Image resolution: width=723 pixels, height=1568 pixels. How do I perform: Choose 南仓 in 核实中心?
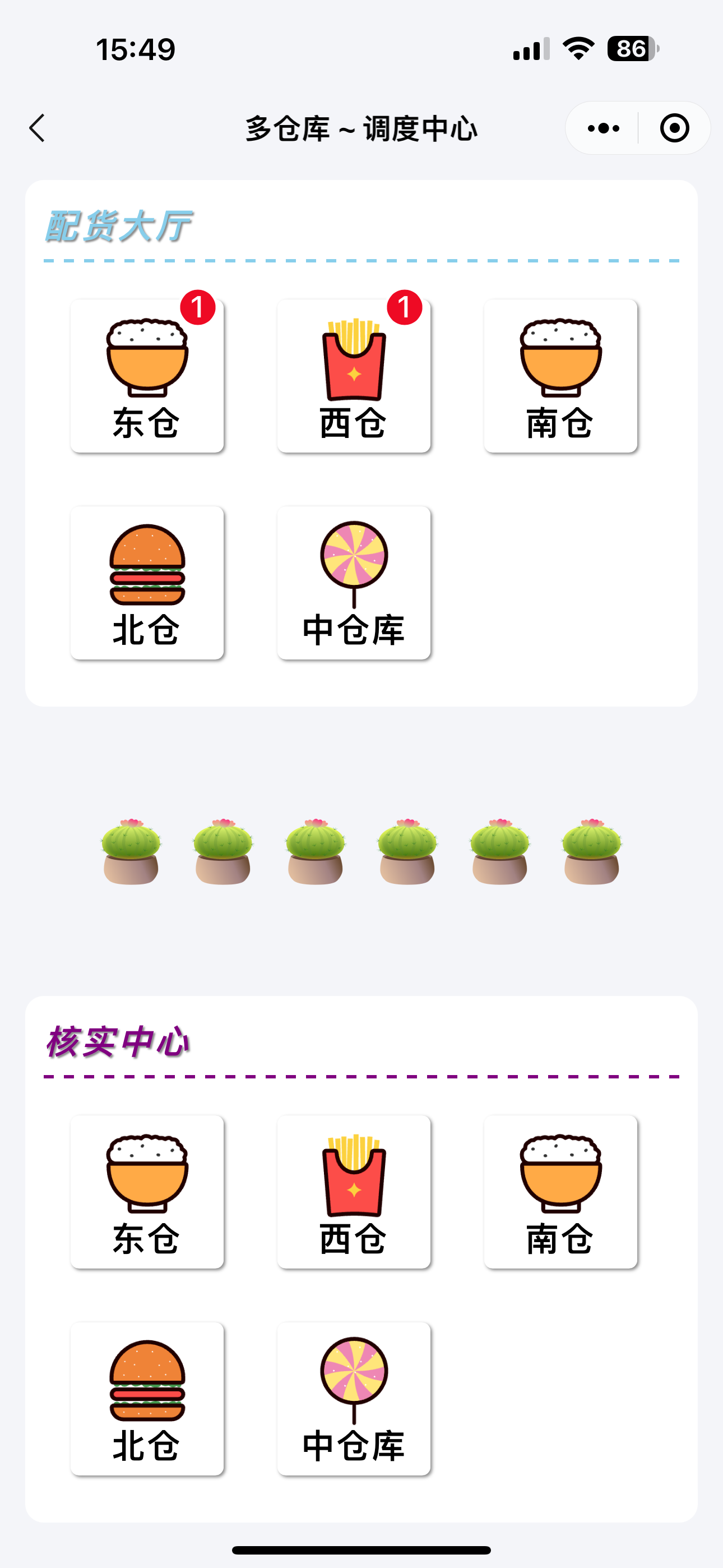click(560, 1191)
